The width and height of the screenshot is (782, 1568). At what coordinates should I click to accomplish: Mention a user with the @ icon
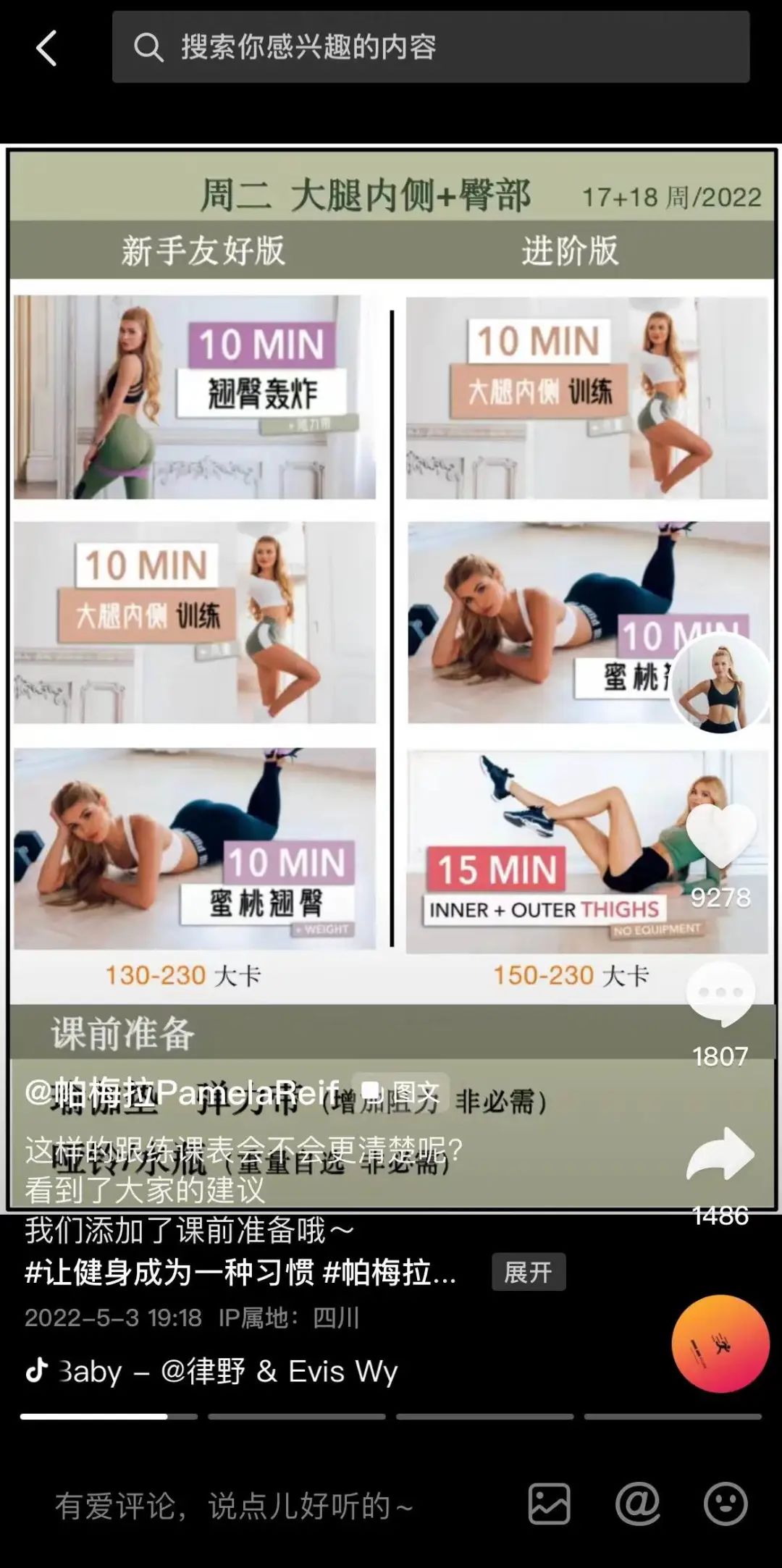(x=637, y=1504)
